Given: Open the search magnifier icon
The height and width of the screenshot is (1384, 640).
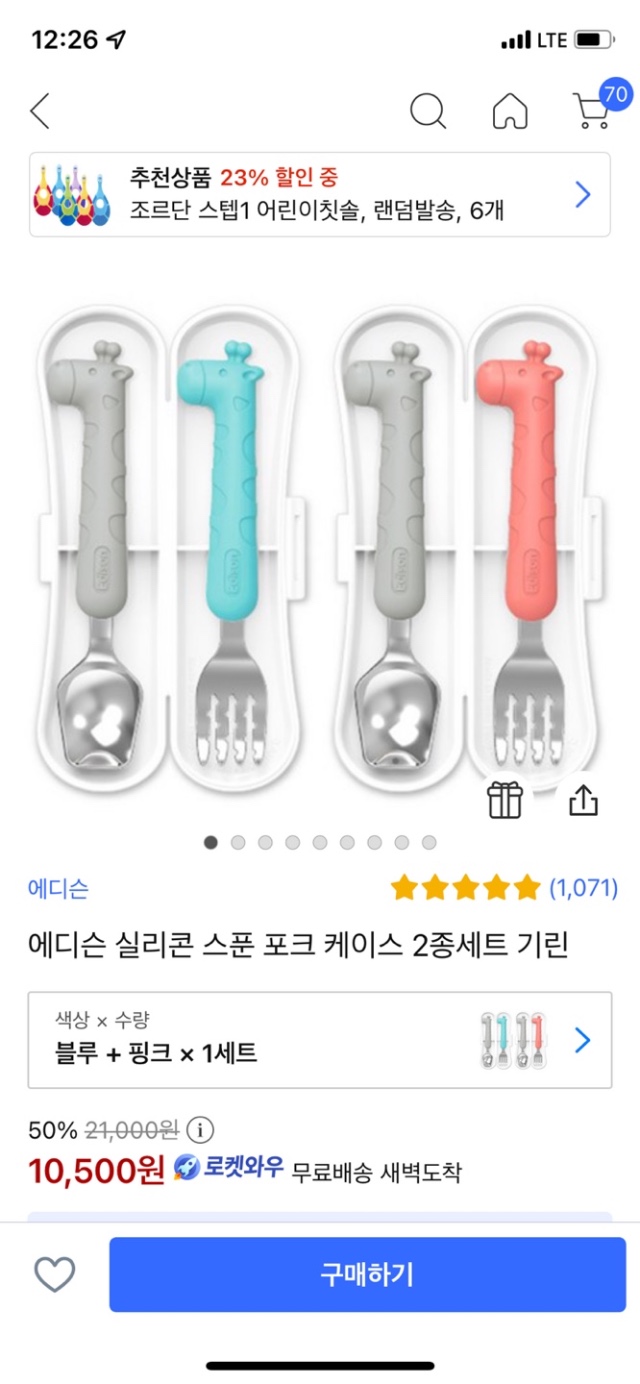Looking at the screenshot, I should click(x=428, y=111).
